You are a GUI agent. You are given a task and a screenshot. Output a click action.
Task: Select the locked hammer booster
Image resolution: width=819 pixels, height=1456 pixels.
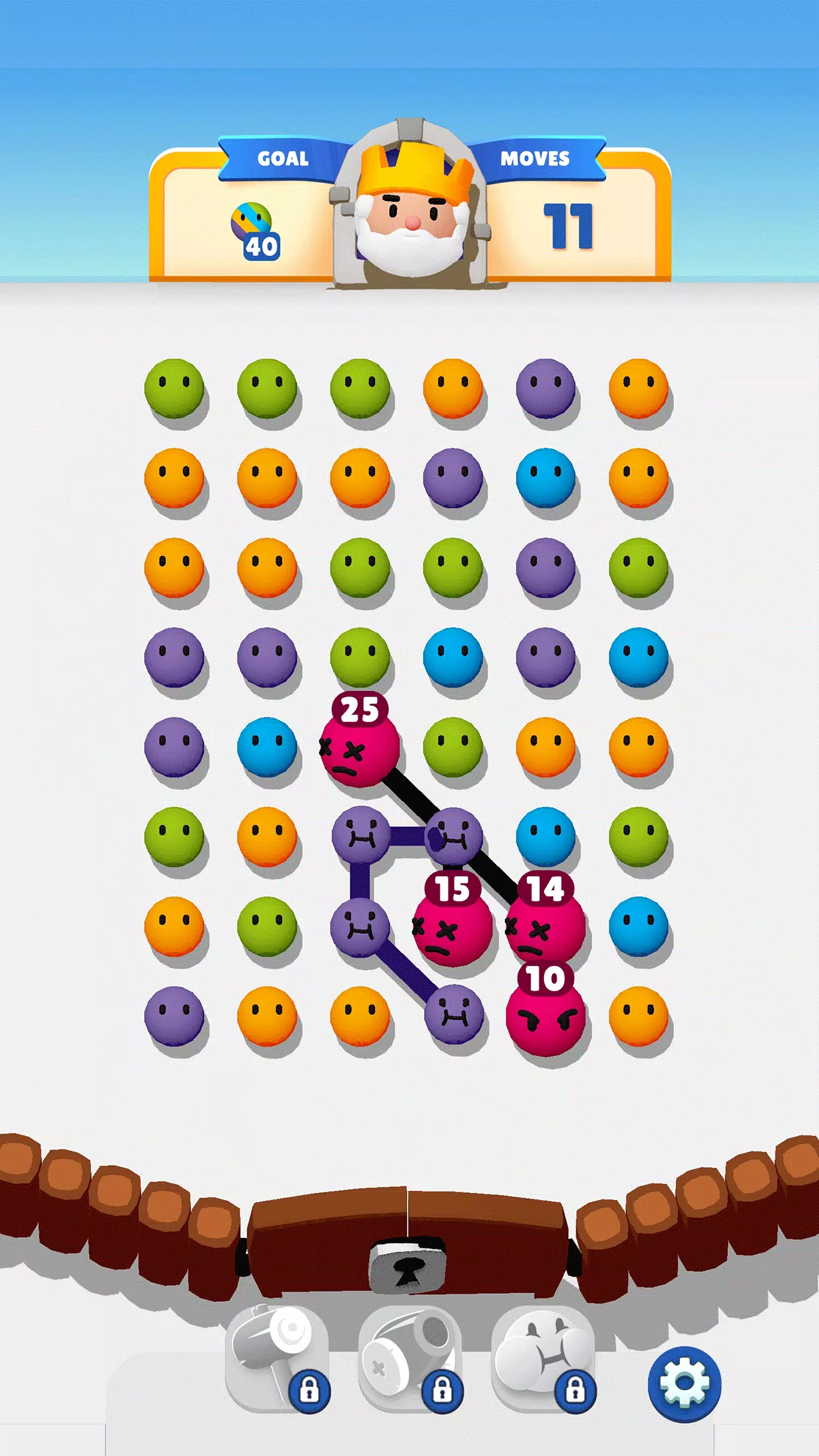(x=277, y=1357)
